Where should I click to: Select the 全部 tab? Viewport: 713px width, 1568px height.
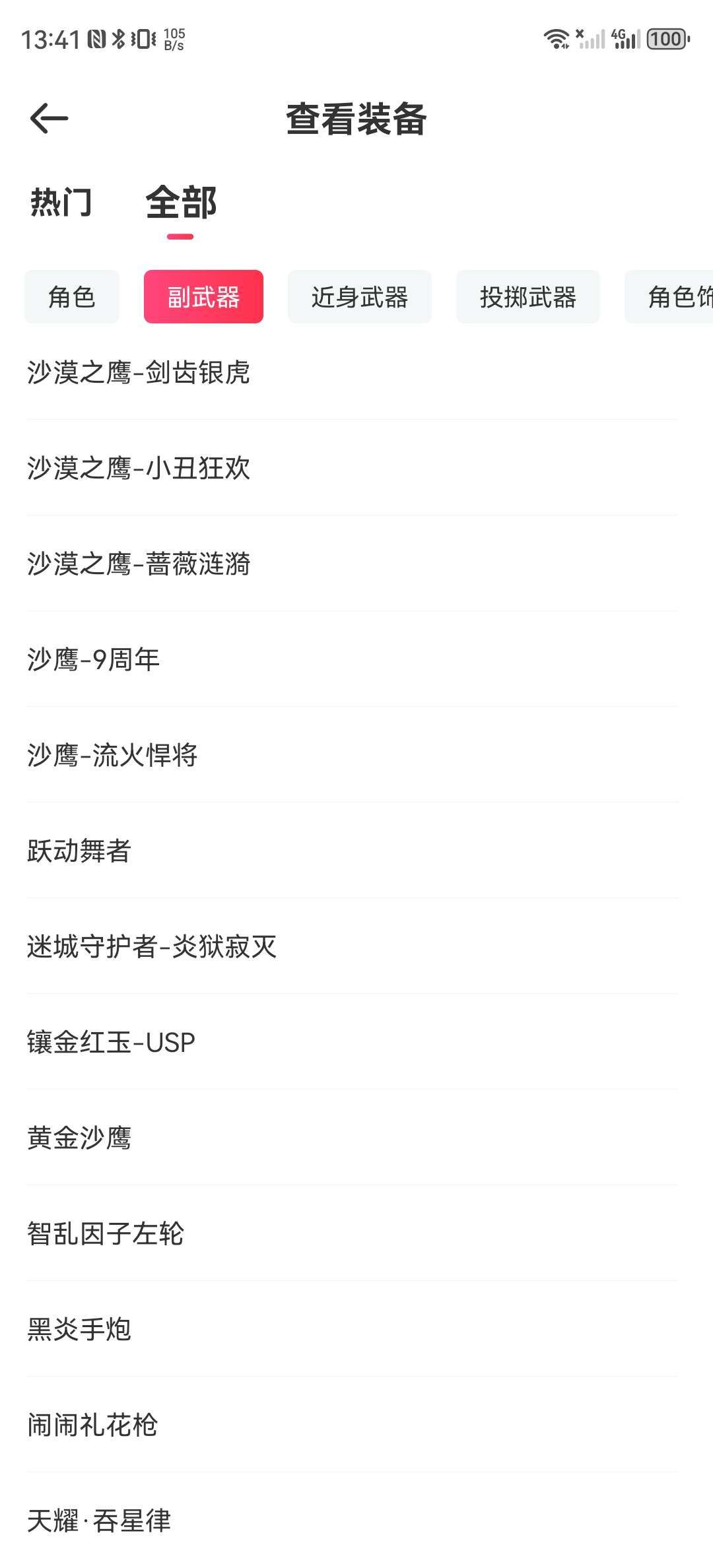point(181,203)
